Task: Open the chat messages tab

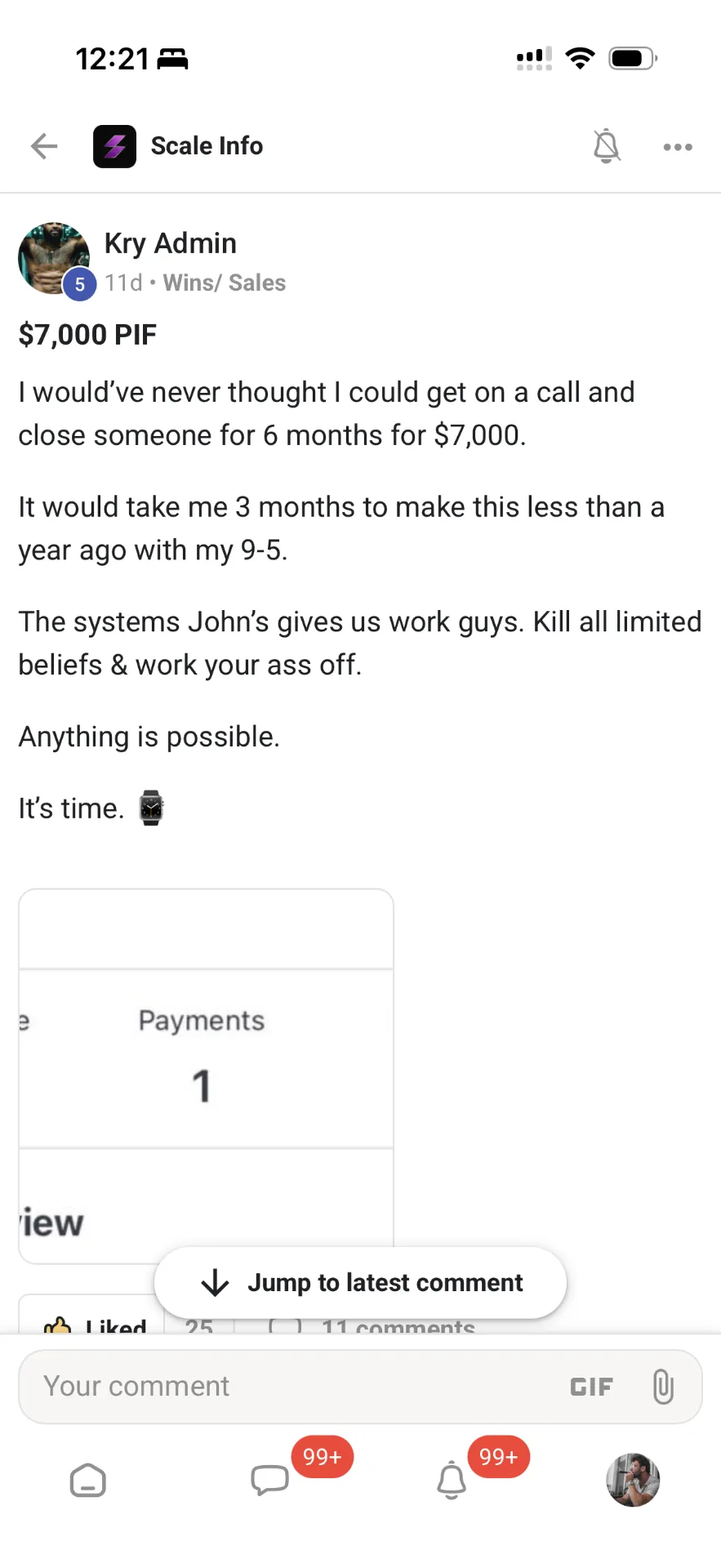Action: pyautogui.click(x=270, y=1480)
